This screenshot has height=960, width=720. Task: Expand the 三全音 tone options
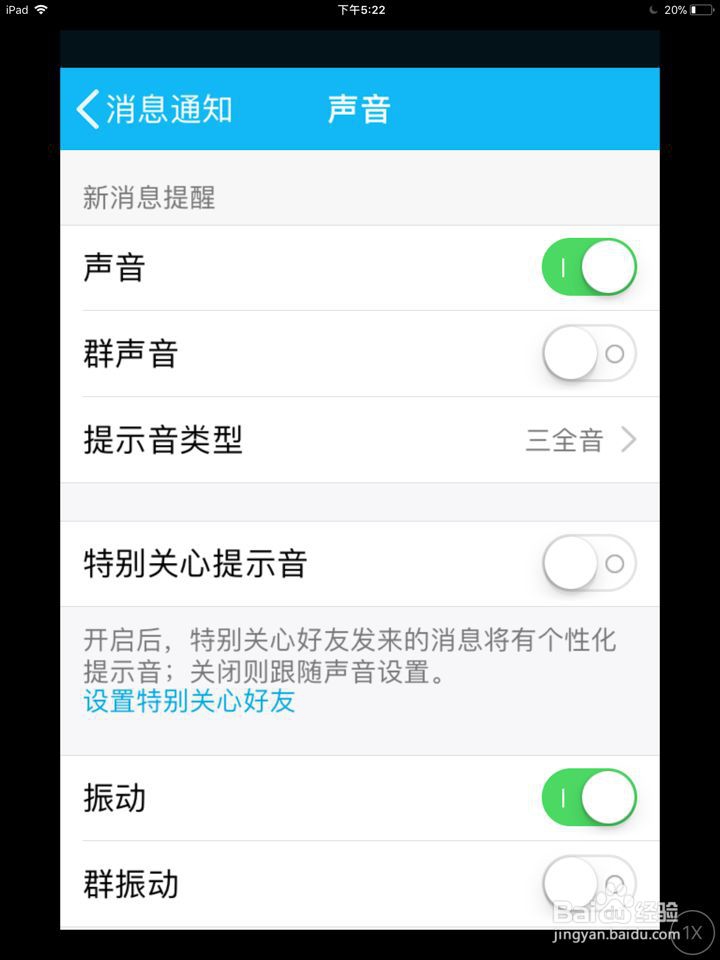[x=564, y=440]
